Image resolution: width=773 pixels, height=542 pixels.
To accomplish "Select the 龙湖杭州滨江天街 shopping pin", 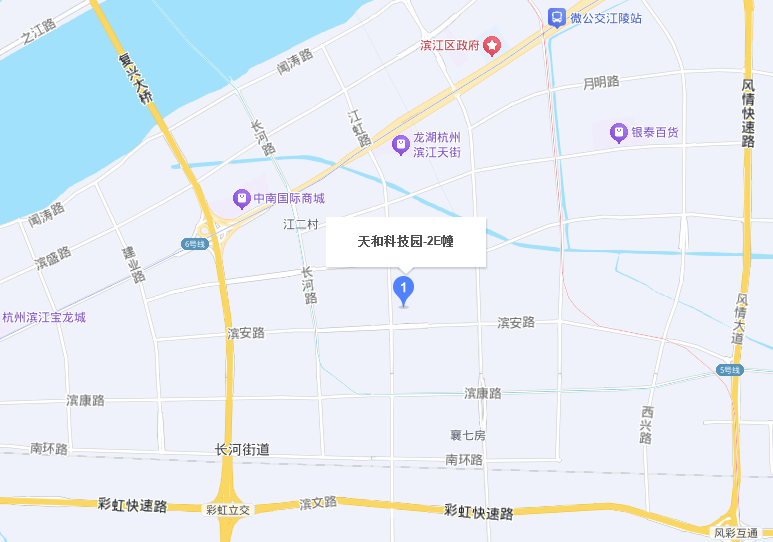I will (401, 145).
